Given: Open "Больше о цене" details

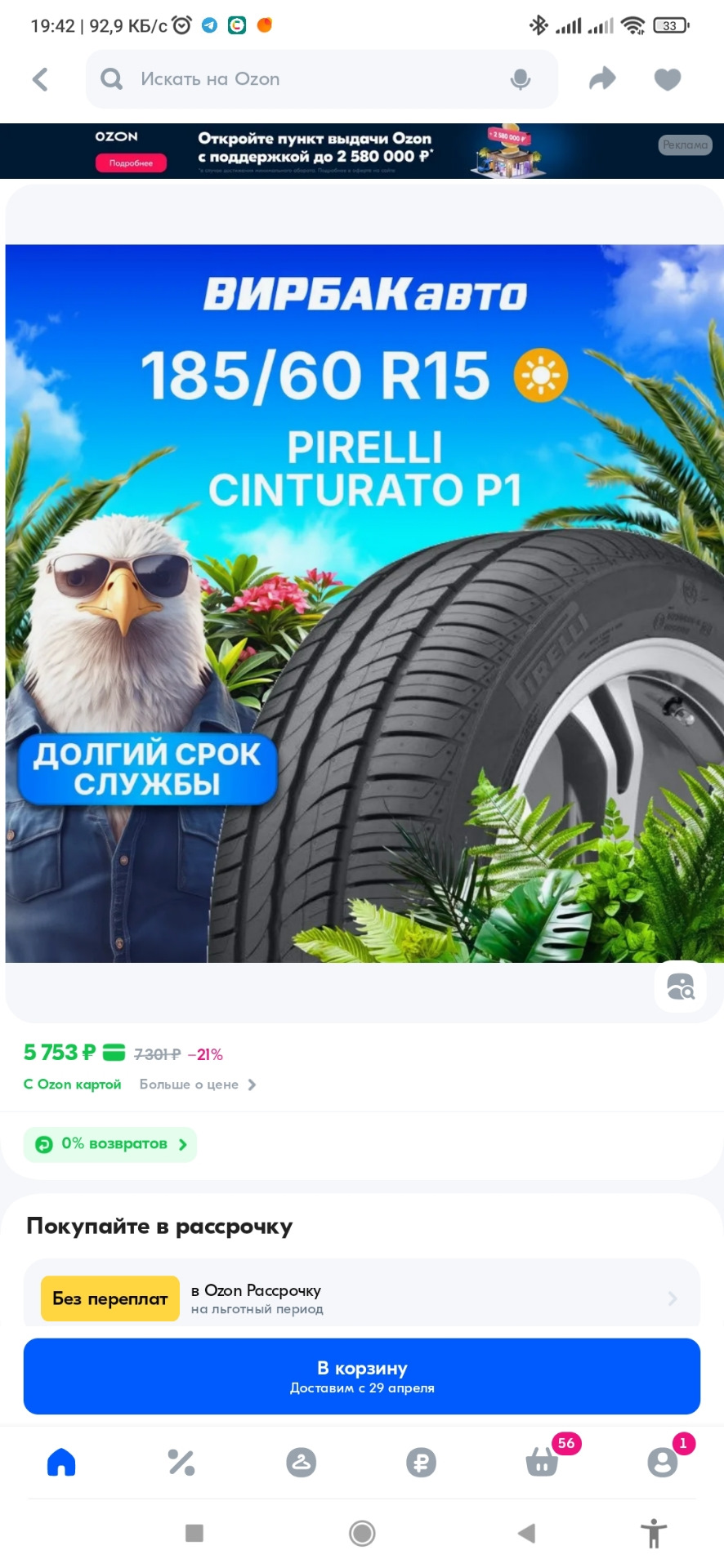Looking at the screenshot, I should coord(197,1085).
